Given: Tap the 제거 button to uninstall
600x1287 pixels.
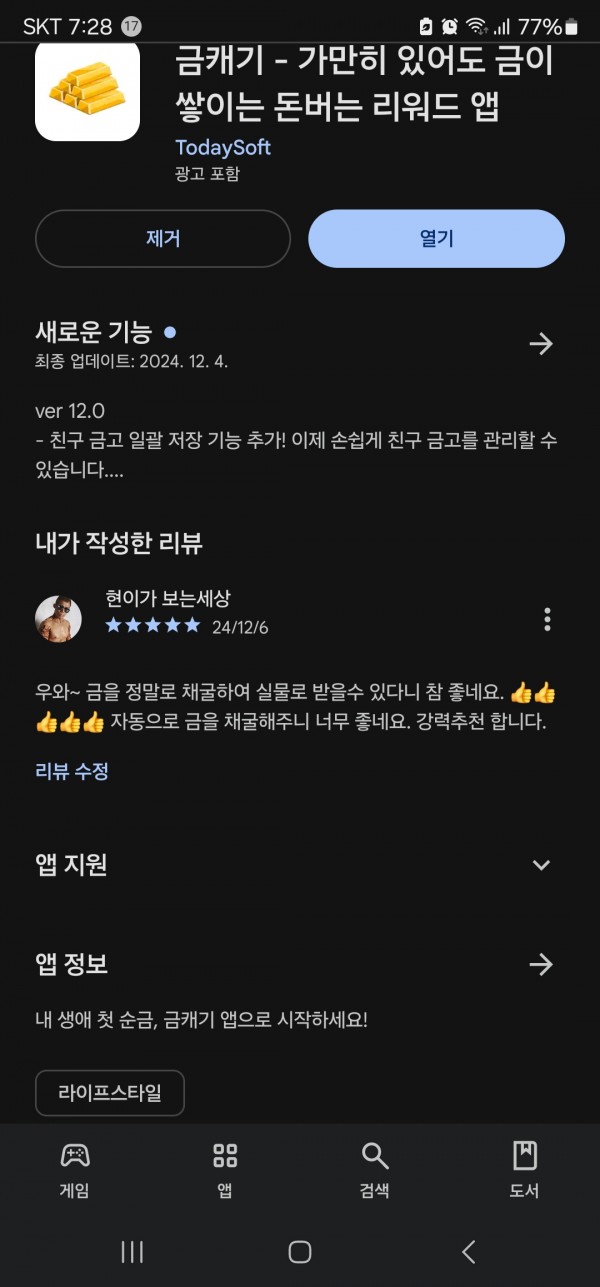Looking at the screenshot, I should (x=163, y=239).
